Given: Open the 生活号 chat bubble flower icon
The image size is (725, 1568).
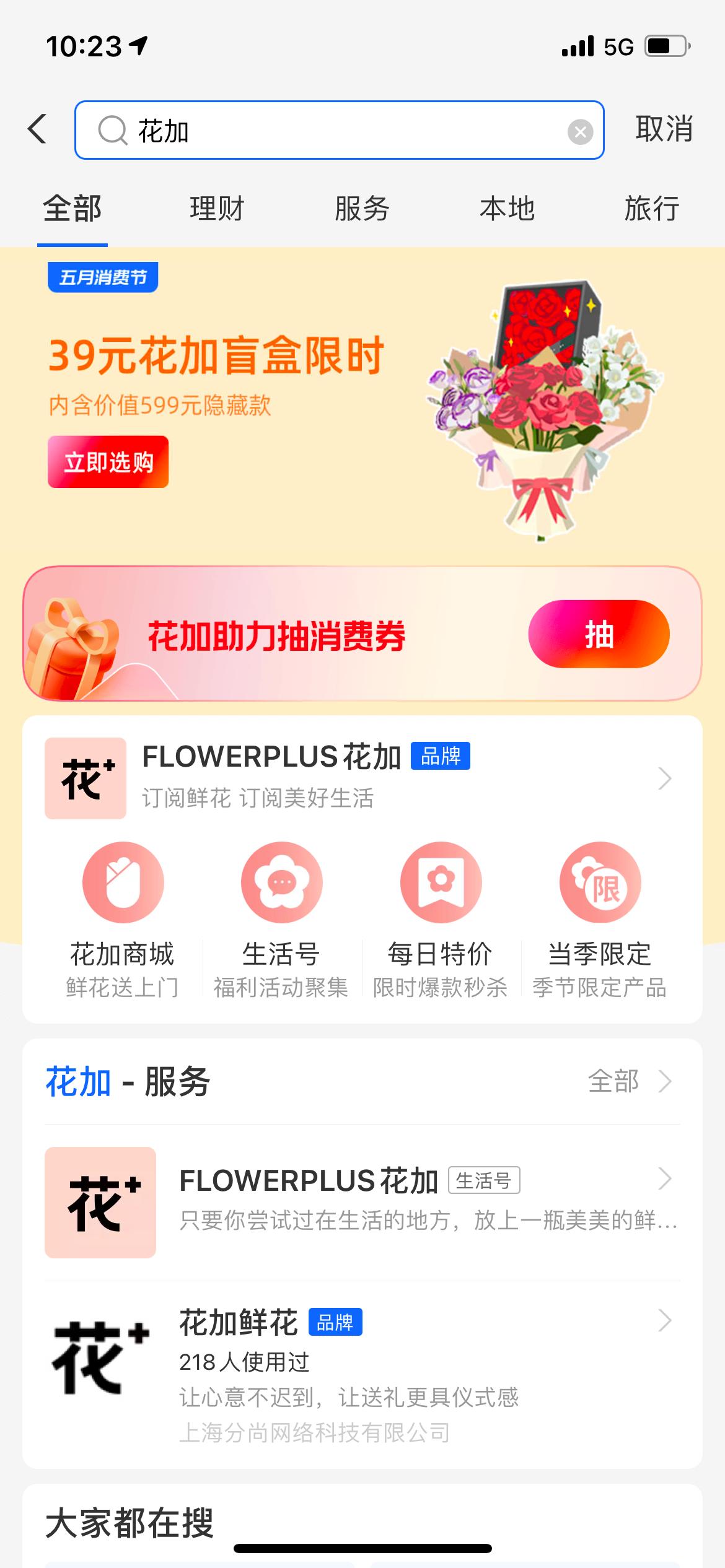Looking at the screenshot, I should (x=281, y=882).
